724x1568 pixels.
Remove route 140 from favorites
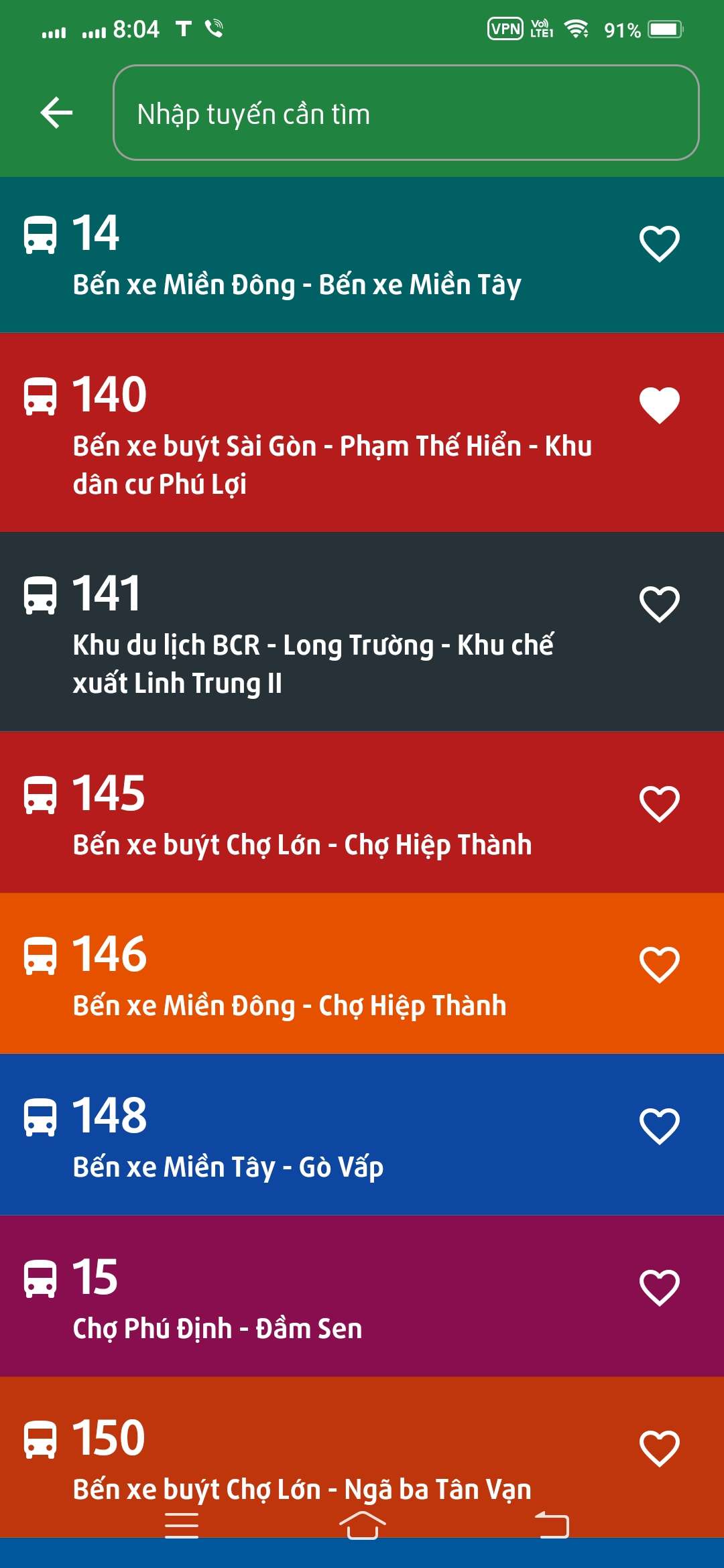click(x=659, y=405)
